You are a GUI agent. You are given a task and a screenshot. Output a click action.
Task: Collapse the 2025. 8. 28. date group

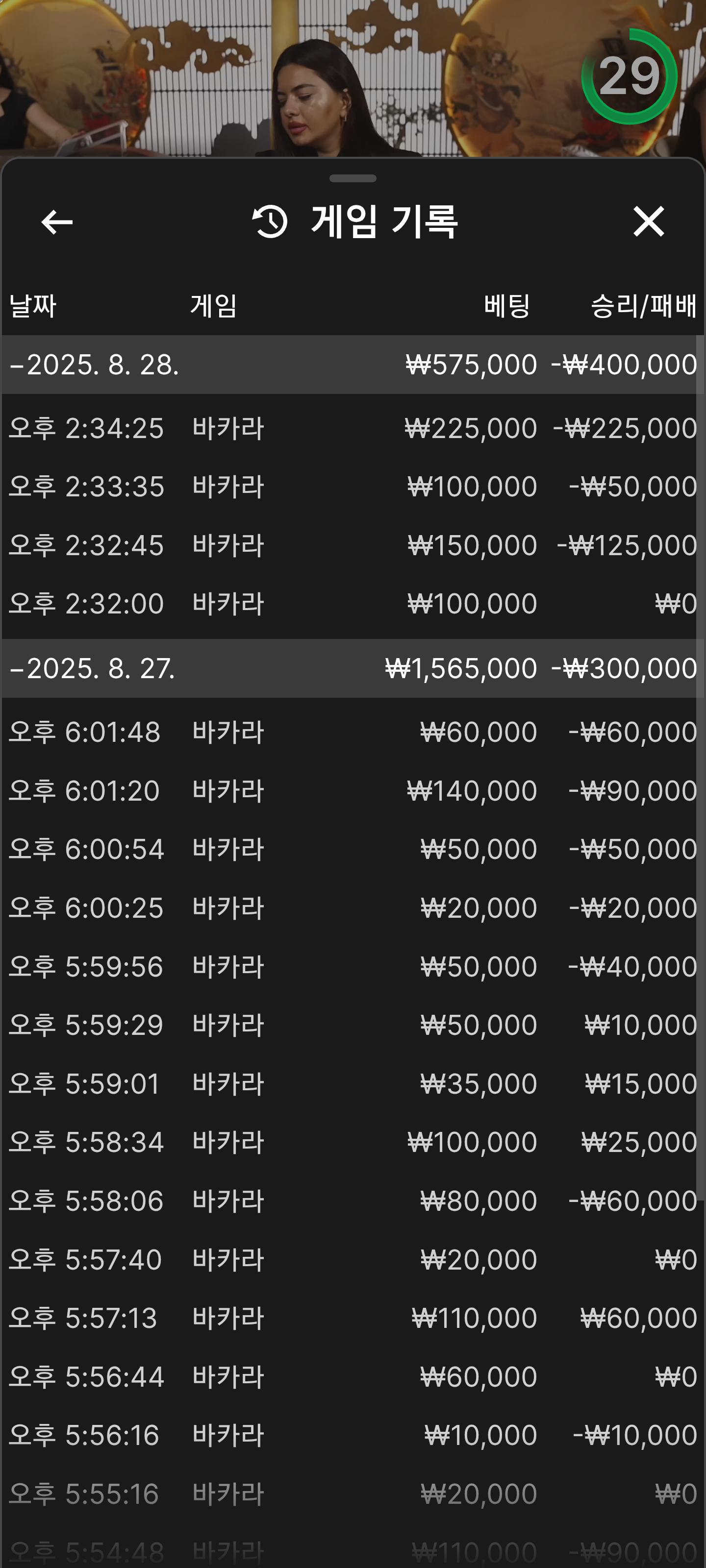[95, 365]
